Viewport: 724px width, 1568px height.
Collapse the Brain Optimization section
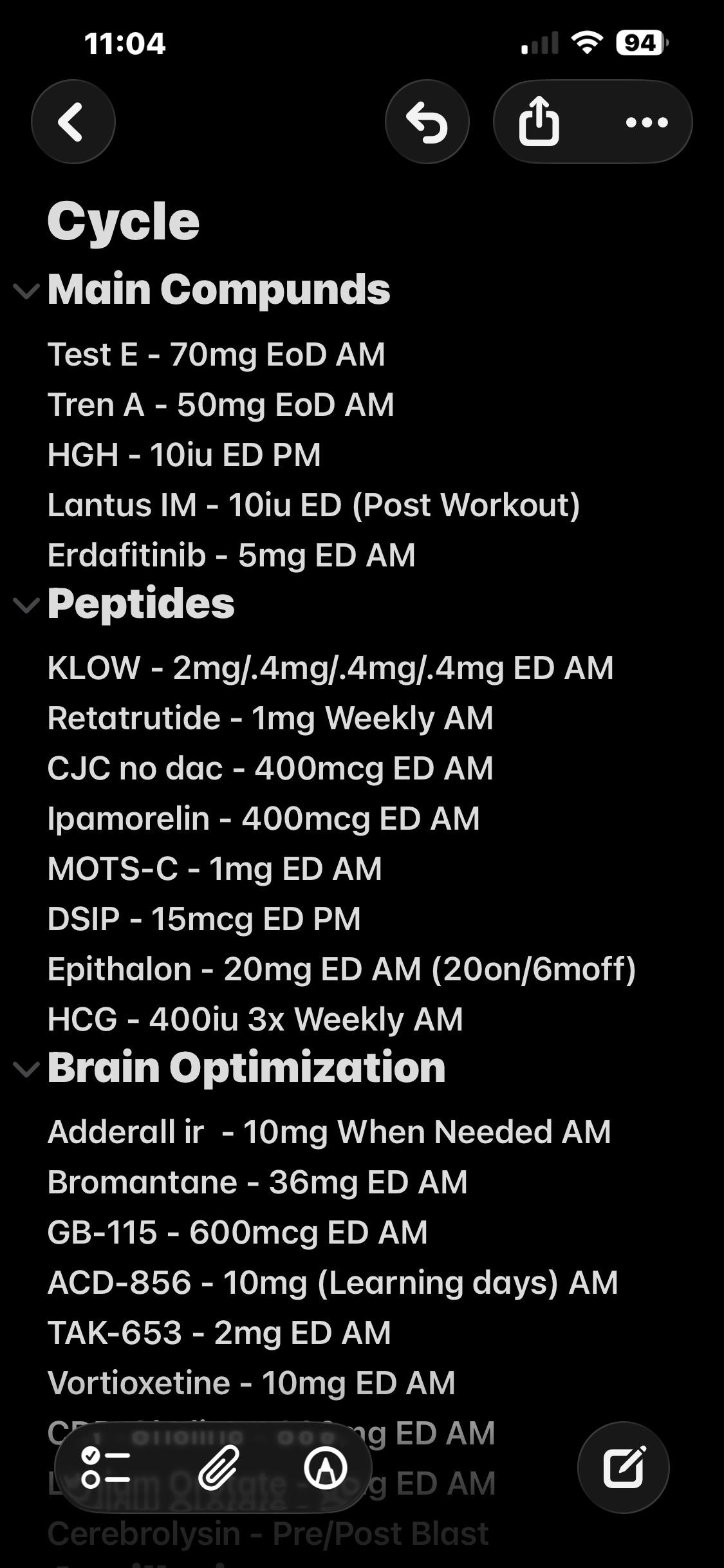26,1069
